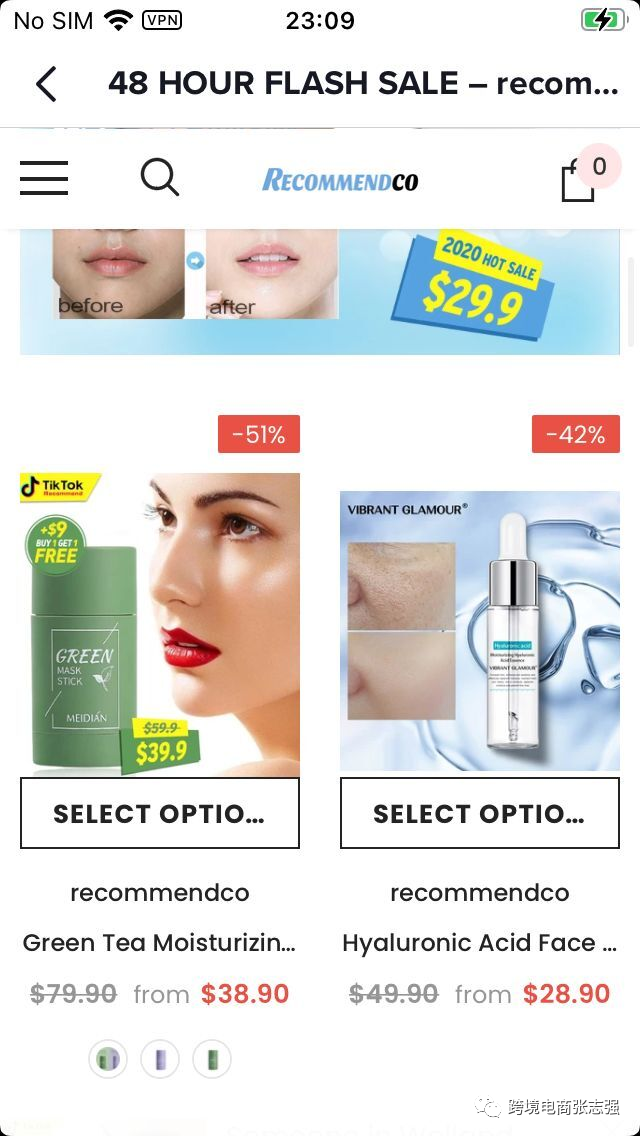This screenshot has height=1136, width=640.
Task: Open the search magnifier
Action: [x=159, y=179]
